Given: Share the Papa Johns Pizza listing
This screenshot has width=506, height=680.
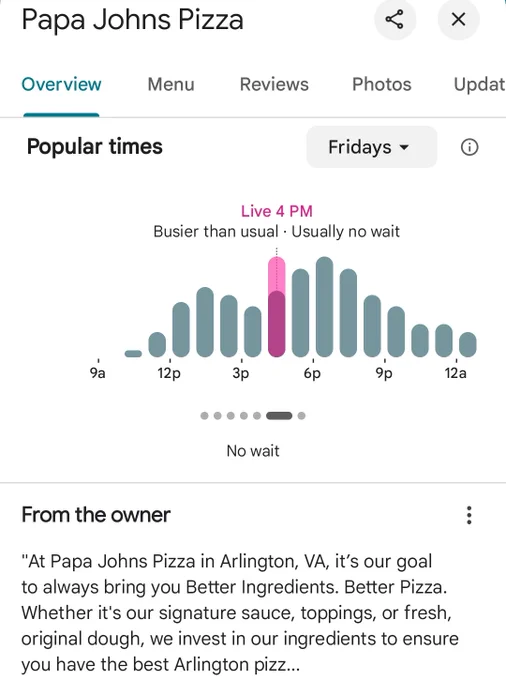Looking at the screenshot, I should (x=395, y=20).
